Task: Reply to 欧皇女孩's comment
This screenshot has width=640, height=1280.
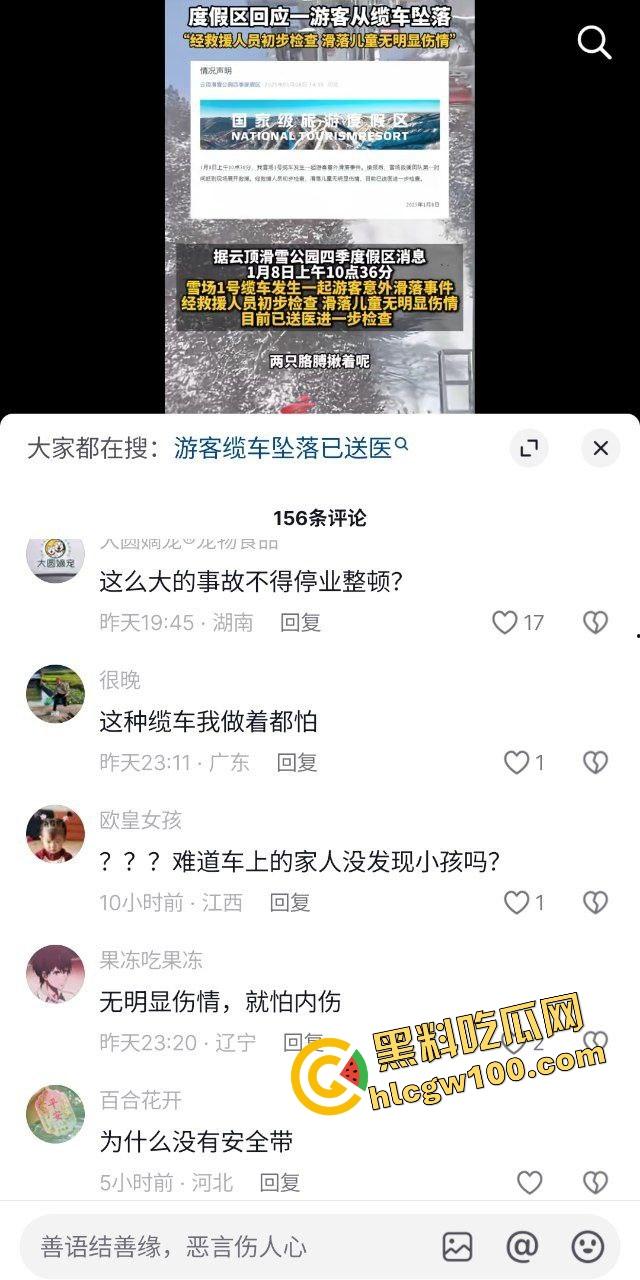Action: 290,902
